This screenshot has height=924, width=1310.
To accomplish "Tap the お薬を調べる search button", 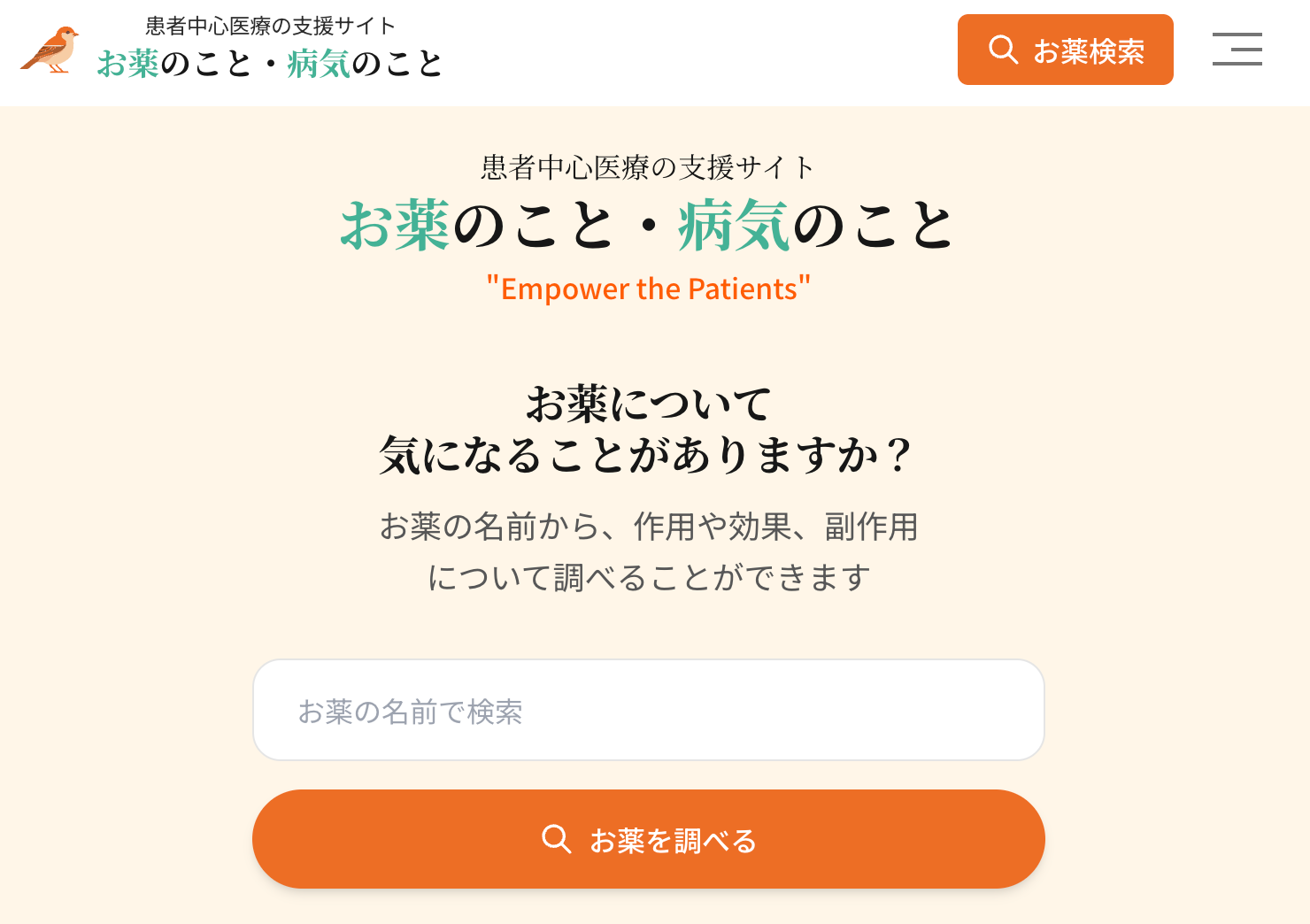I will point(648,839).
